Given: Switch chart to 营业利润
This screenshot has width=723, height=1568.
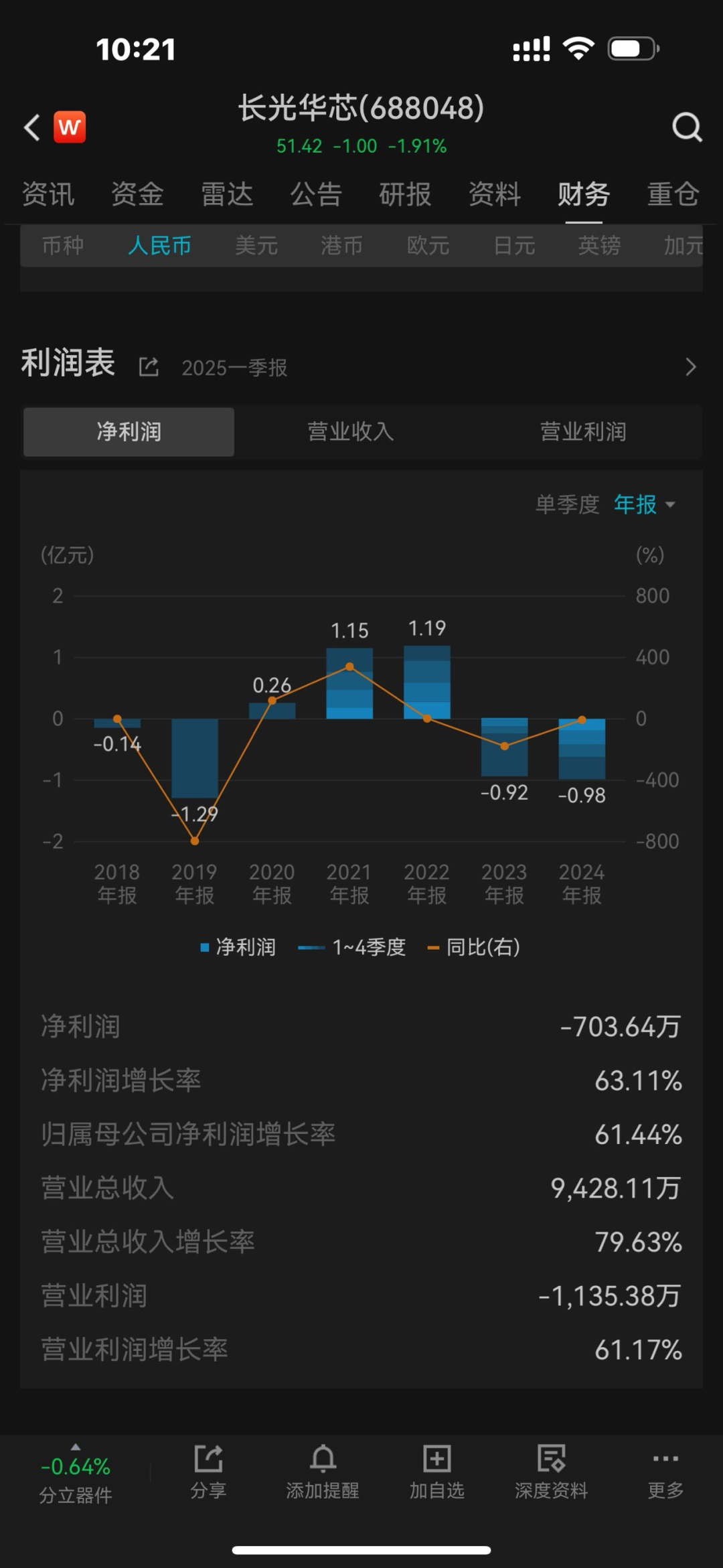Looking at the screenshot, I should point(583,432).
